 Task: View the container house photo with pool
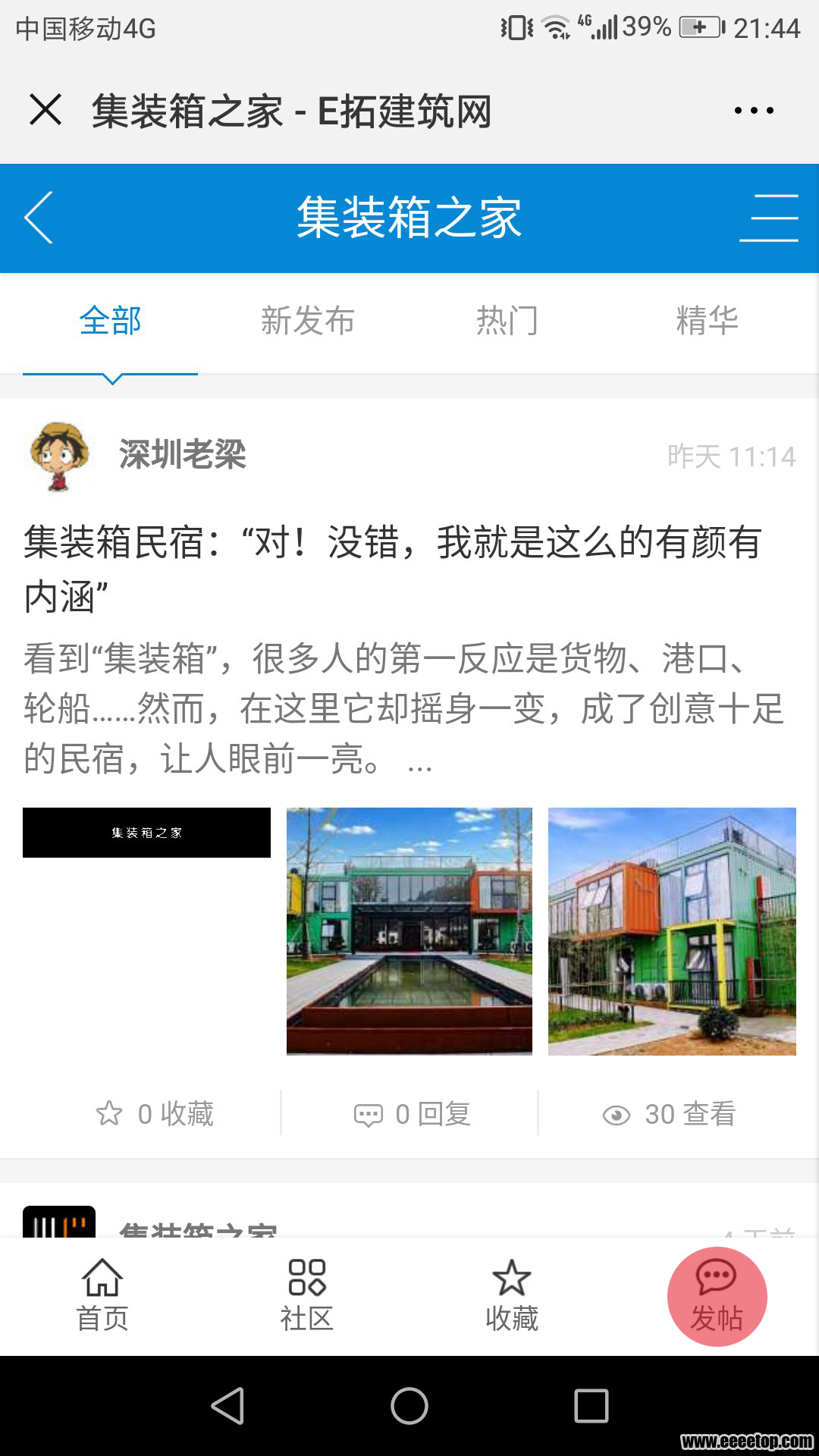pyautogui.click(x=409, y=931)
